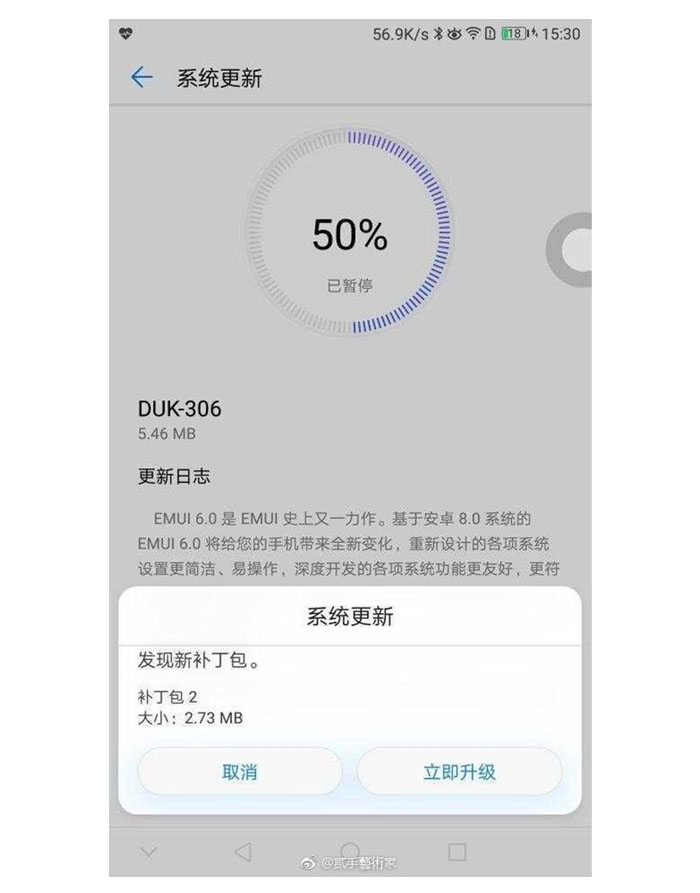The height and width of the screenshot is (893, 700).
Task: Tap 立即升级 to upgrade now
Action: pyautogui.click(x=459, y=771)
